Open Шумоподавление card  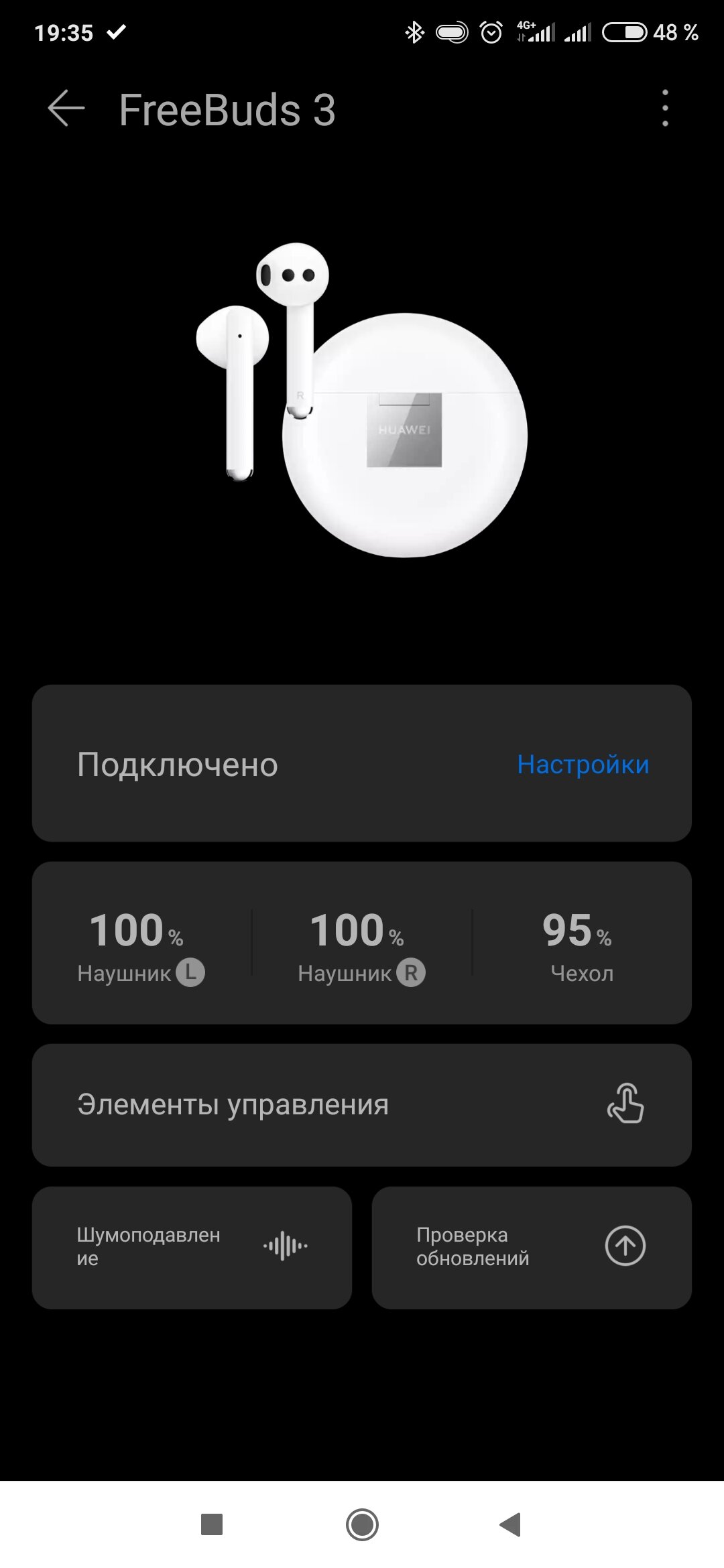point(192,1247)
